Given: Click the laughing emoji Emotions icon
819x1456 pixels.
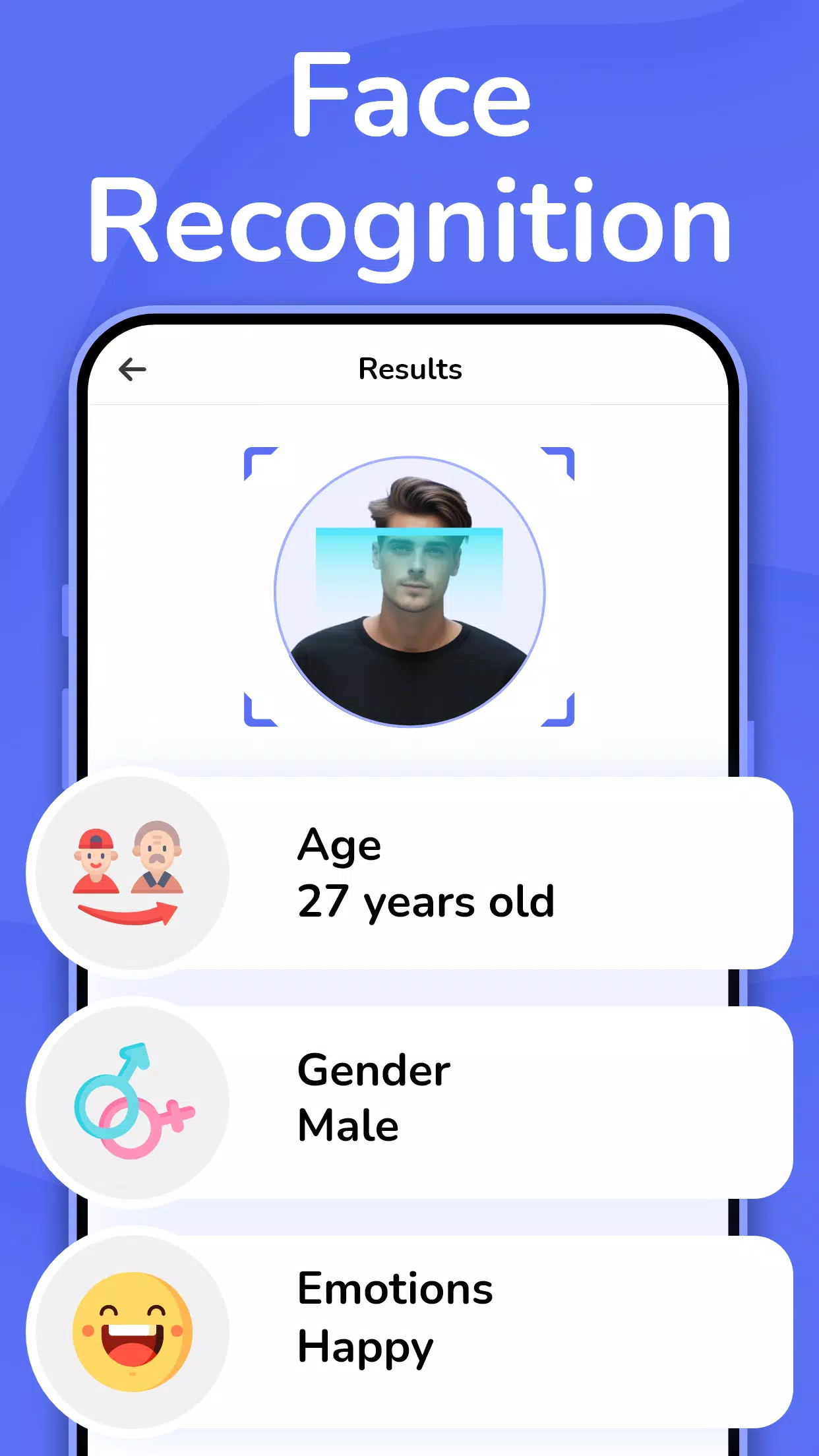Looking at the screenshot, I should 131,1331.
